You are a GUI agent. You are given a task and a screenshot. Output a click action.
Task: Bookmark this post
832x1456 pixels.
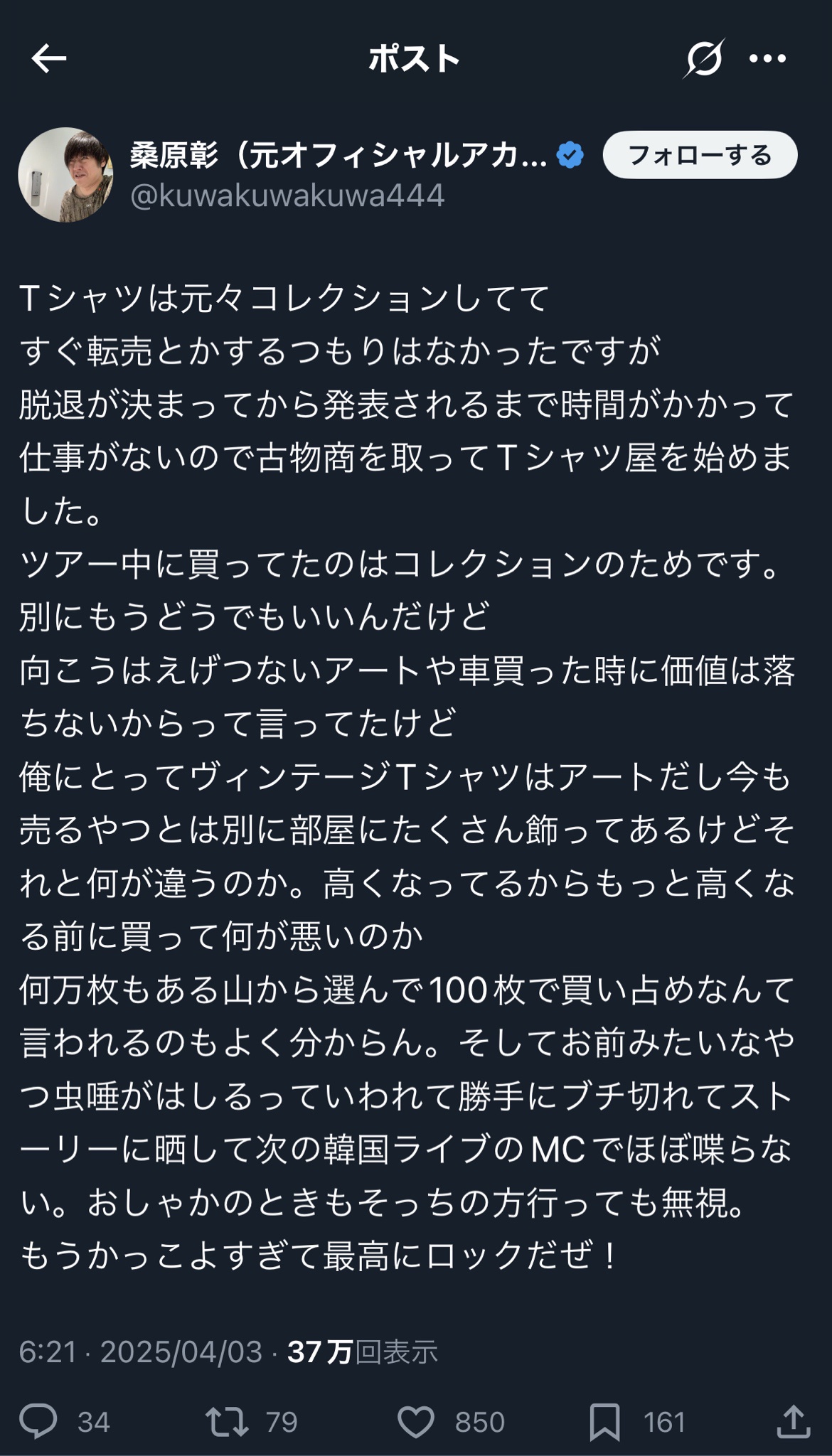[605, 1422]
